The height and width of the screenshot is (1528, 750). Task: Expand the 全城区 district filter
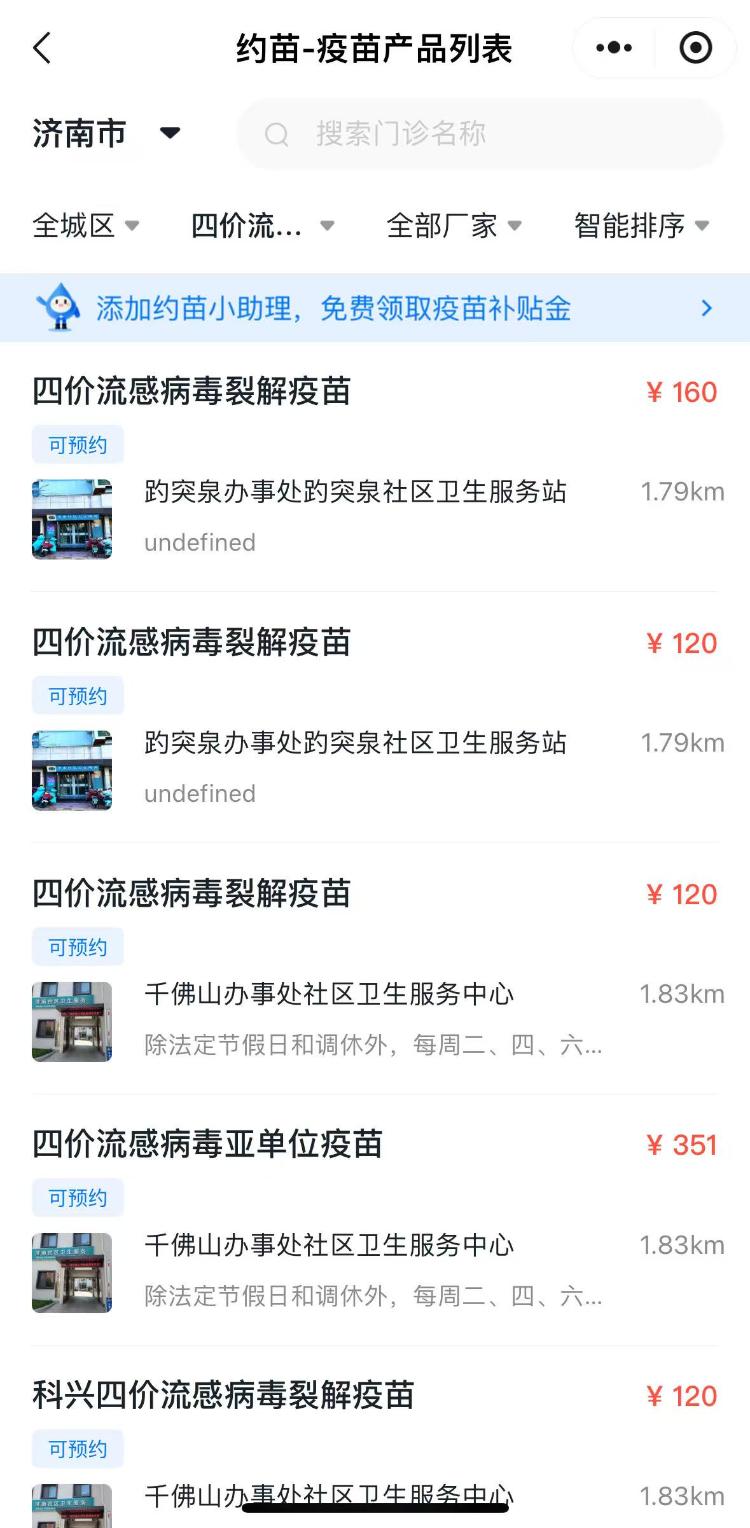click(x=86, y=226)
